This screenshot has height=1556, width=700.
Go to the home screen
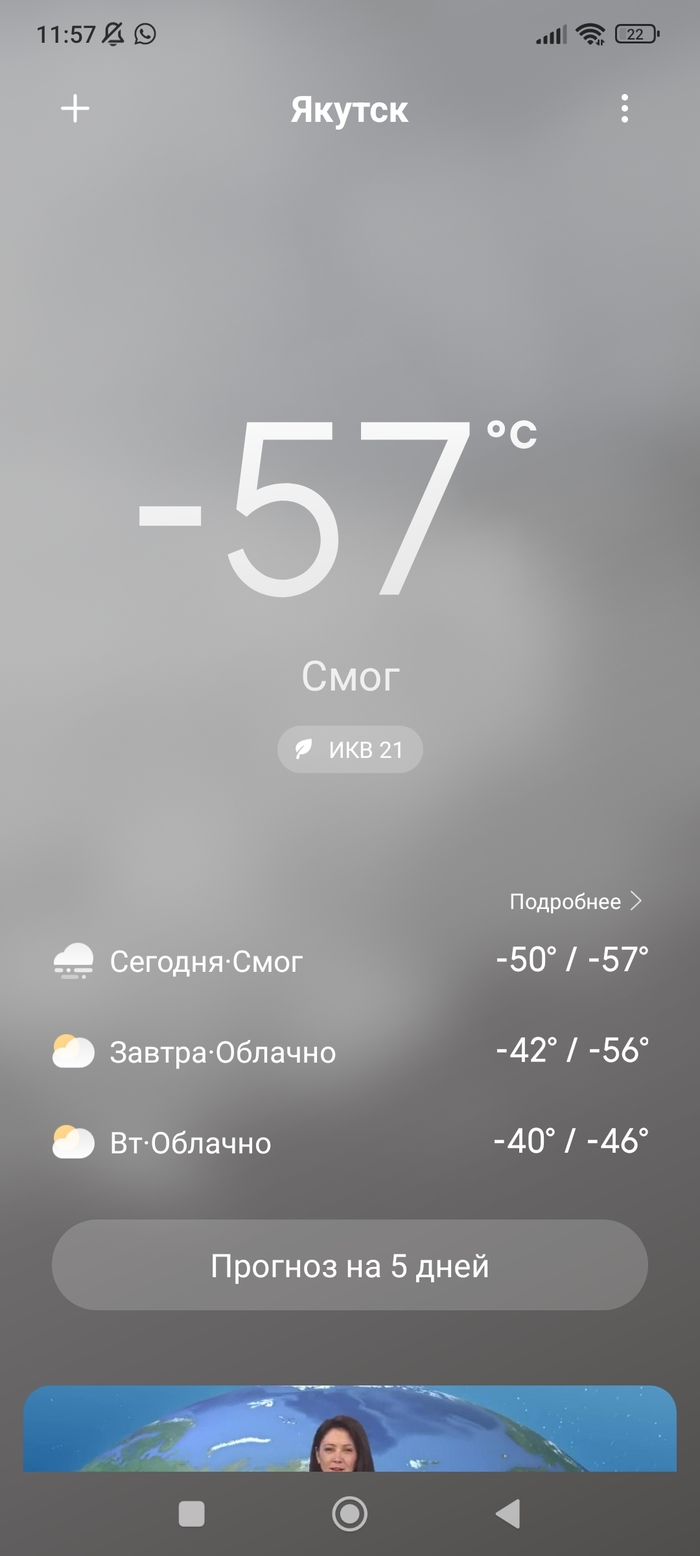(x=350, y=1514)
